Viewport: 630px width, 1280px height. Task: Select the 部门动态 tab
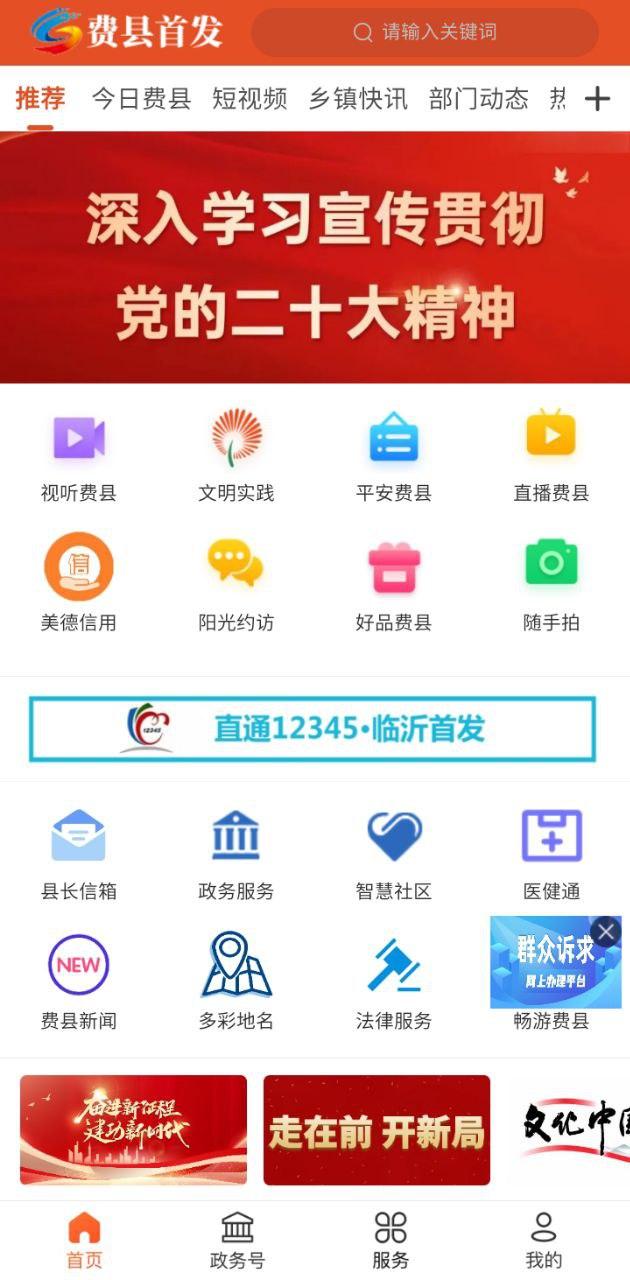[478, 98]
